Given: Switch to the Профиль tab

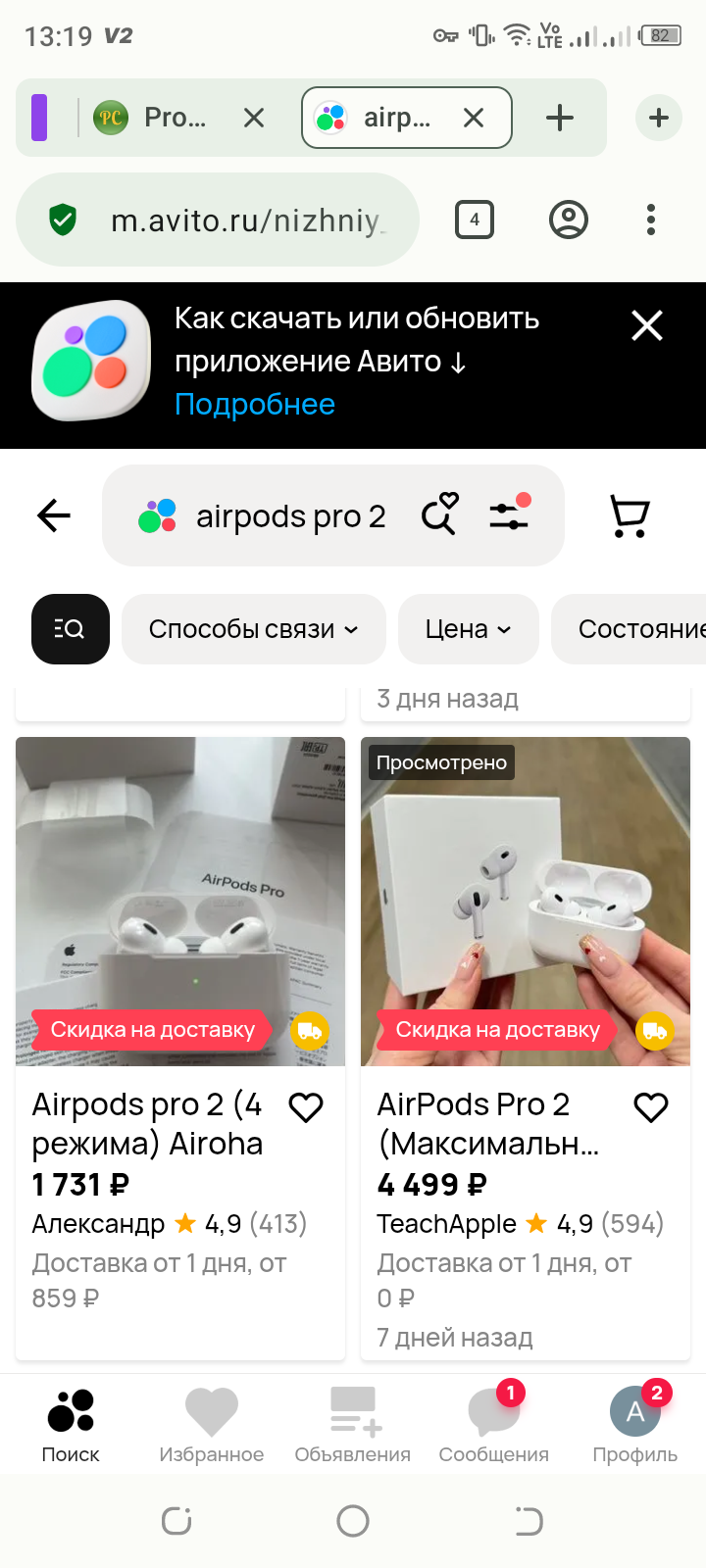Looking at the screenshot, I should (x=635, y=1425).
